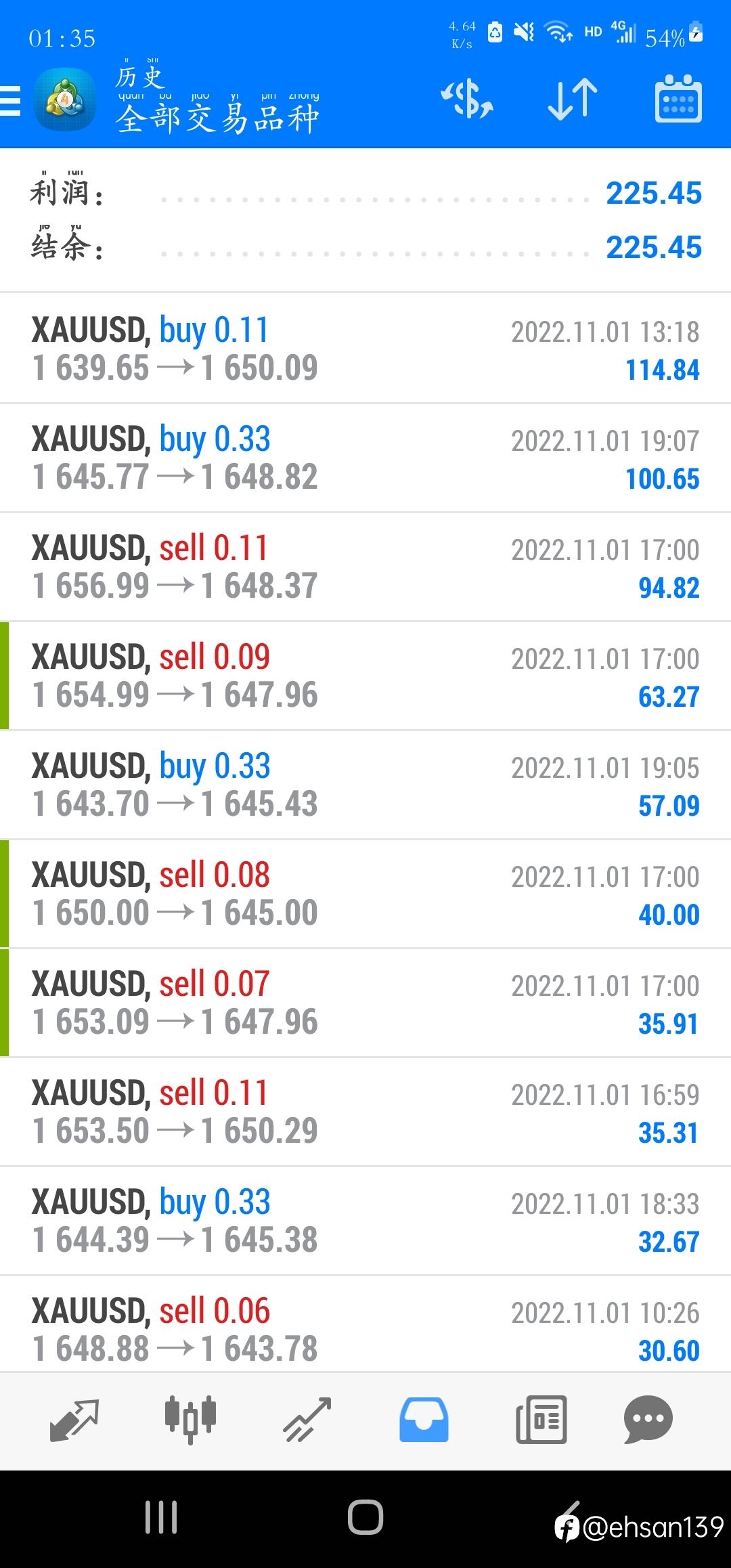This screenshot has height=1568, width=731.
Task: Select the sell 0.08 trade with profit 40.00
Action: [x=365, y=894]
